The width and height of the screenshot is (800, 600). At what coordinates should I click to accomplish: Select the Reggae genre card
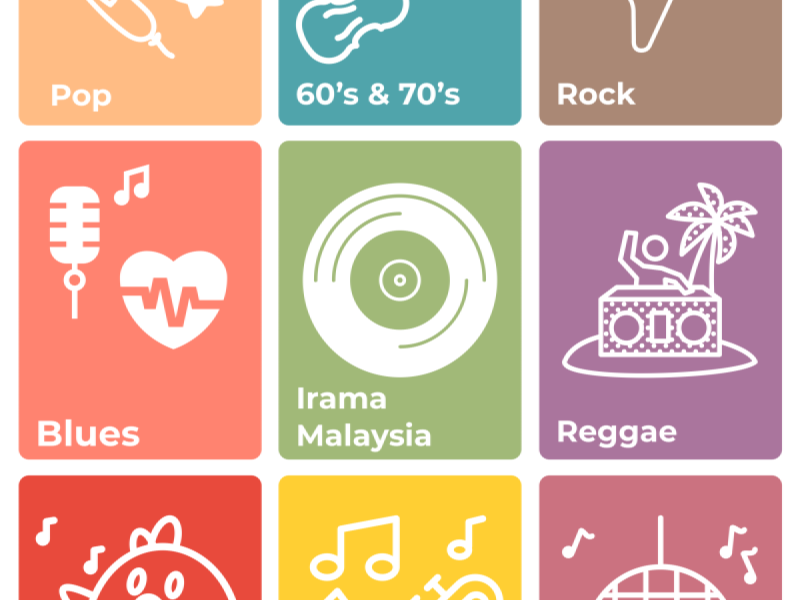coord(660,300)
